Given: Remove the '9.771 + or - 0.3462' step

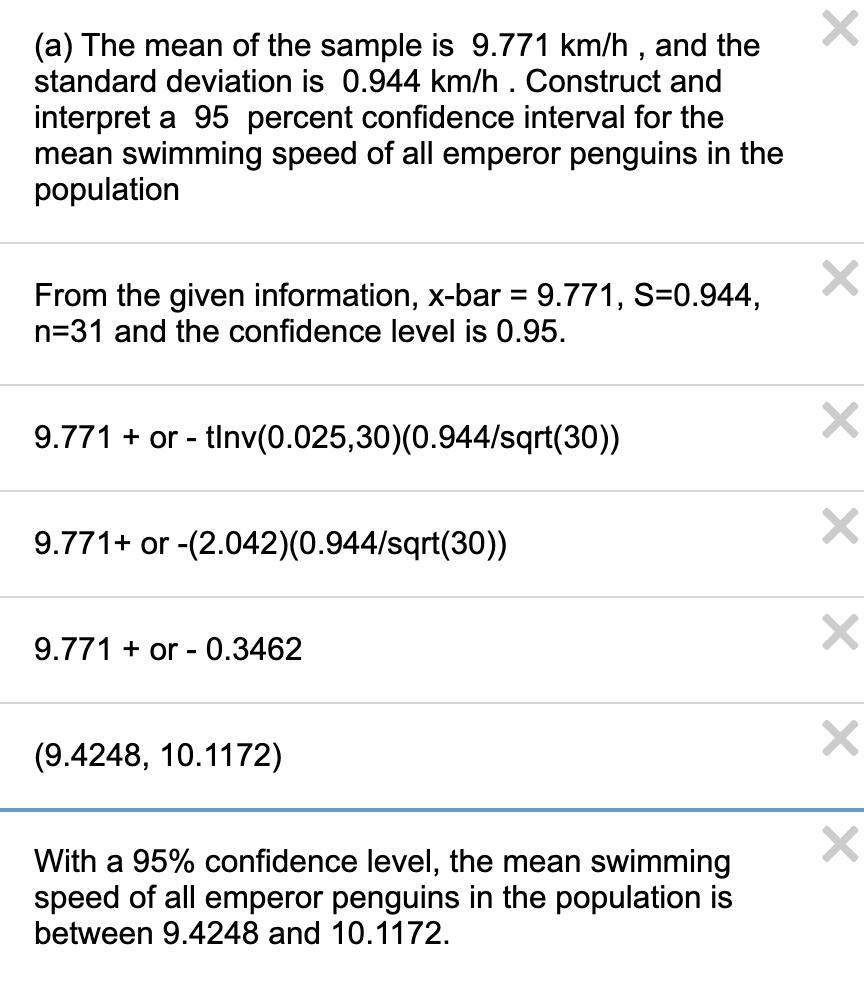Looking at the screenshot, I should [840, 631].
